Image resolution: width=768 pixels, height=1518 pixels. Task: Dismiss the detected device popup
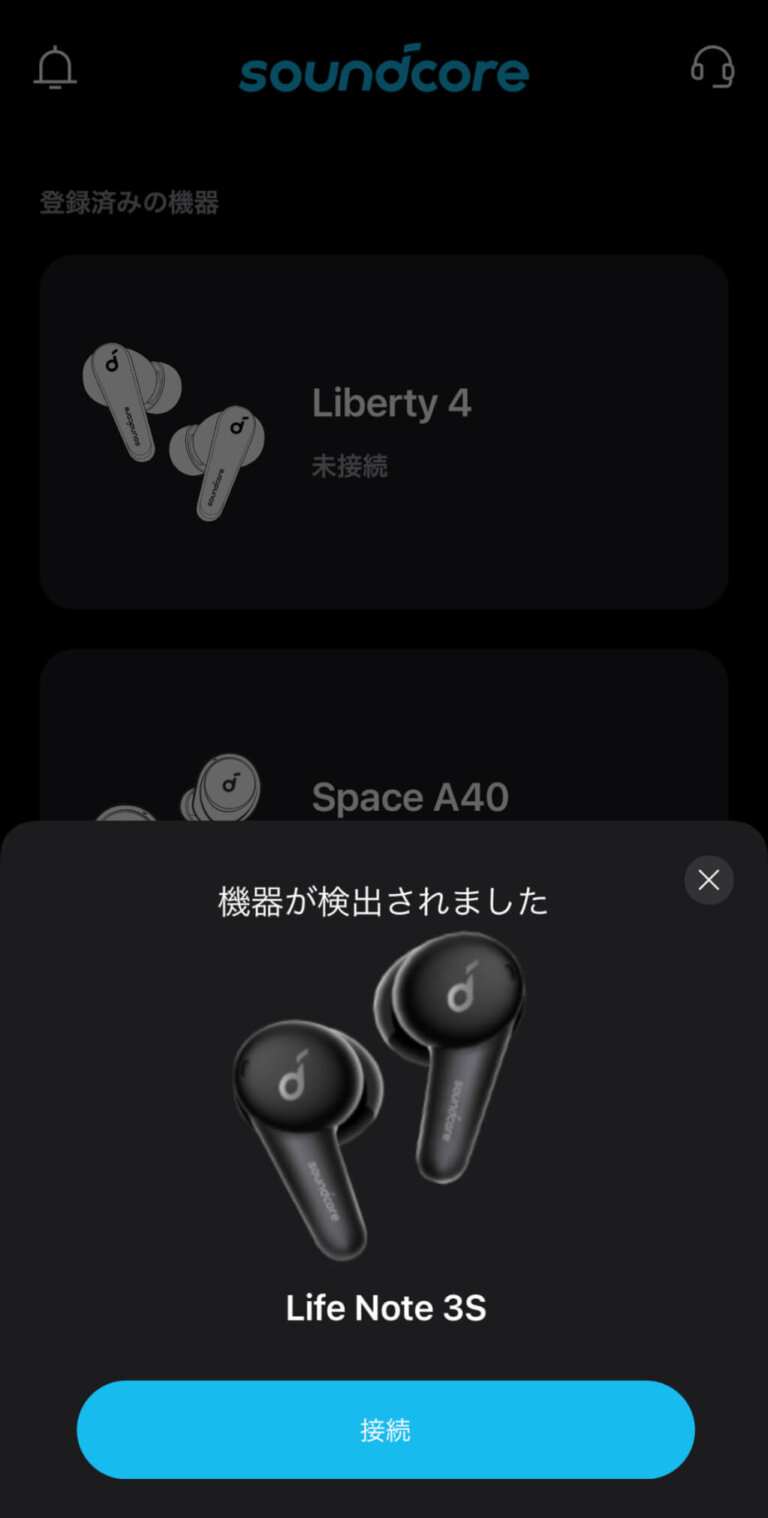coord(708,880)
